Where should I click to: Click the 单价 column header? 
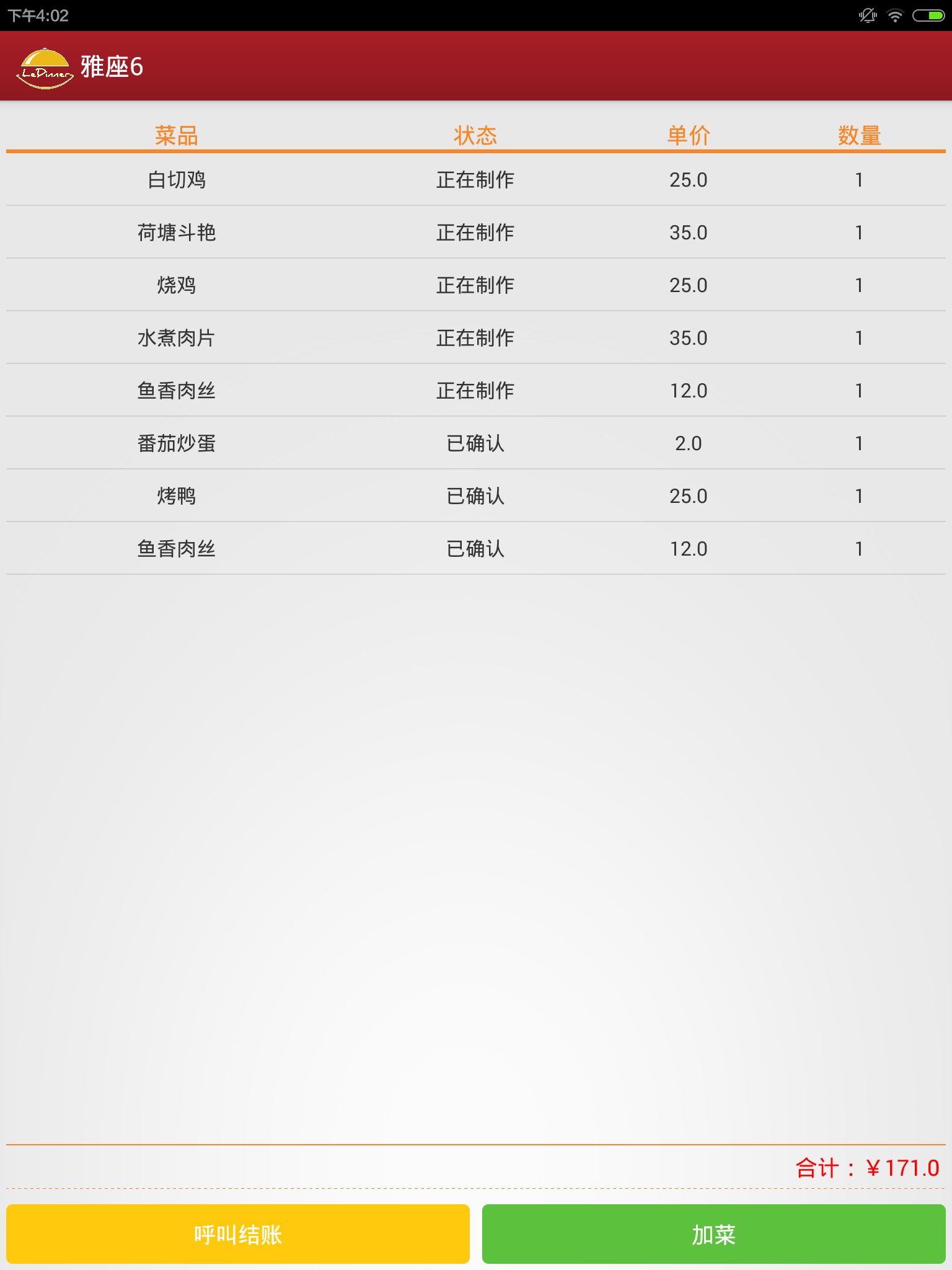click(688, 136)
